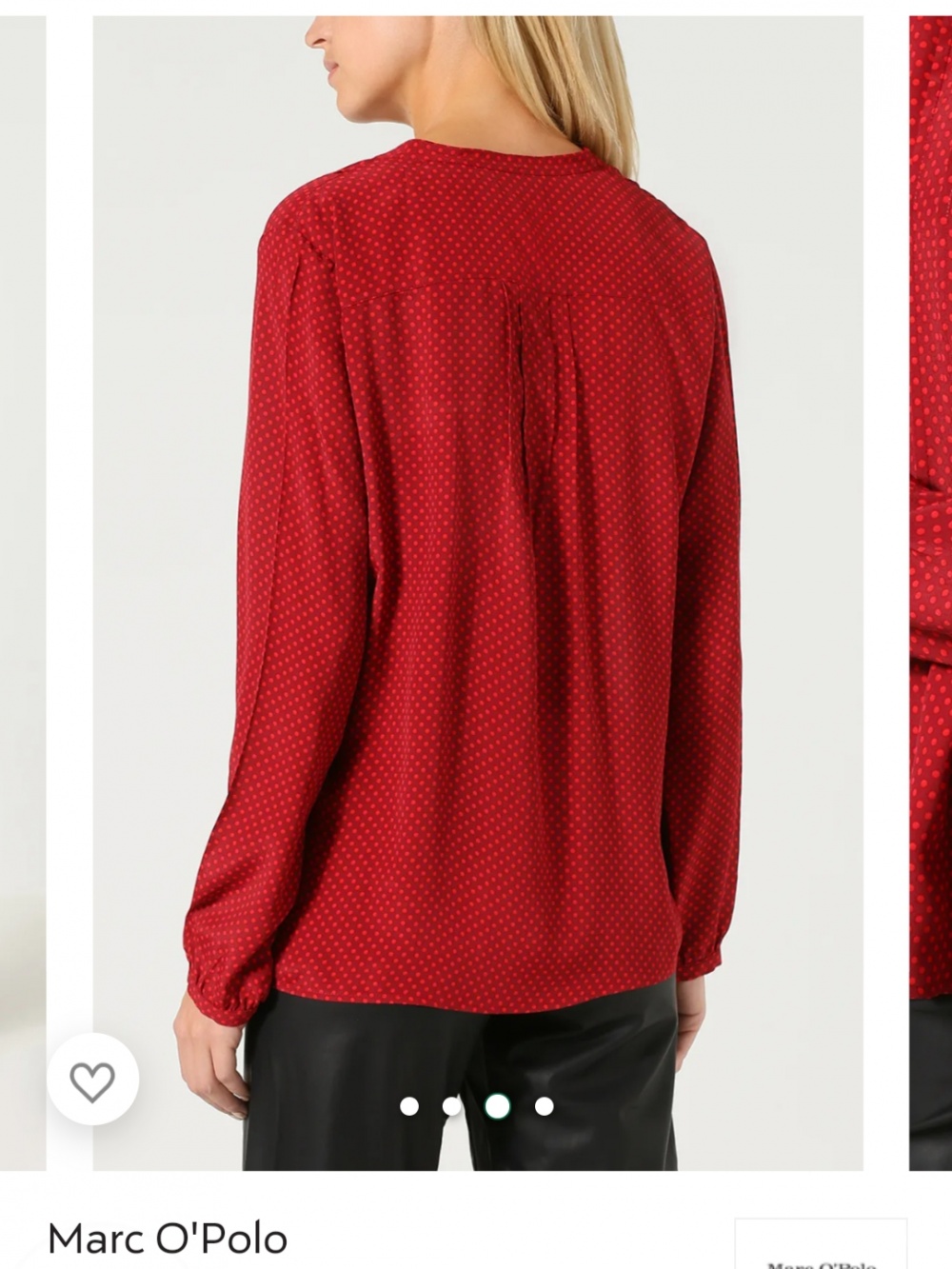Open the back-view blouse photo

tap(477, 571)
